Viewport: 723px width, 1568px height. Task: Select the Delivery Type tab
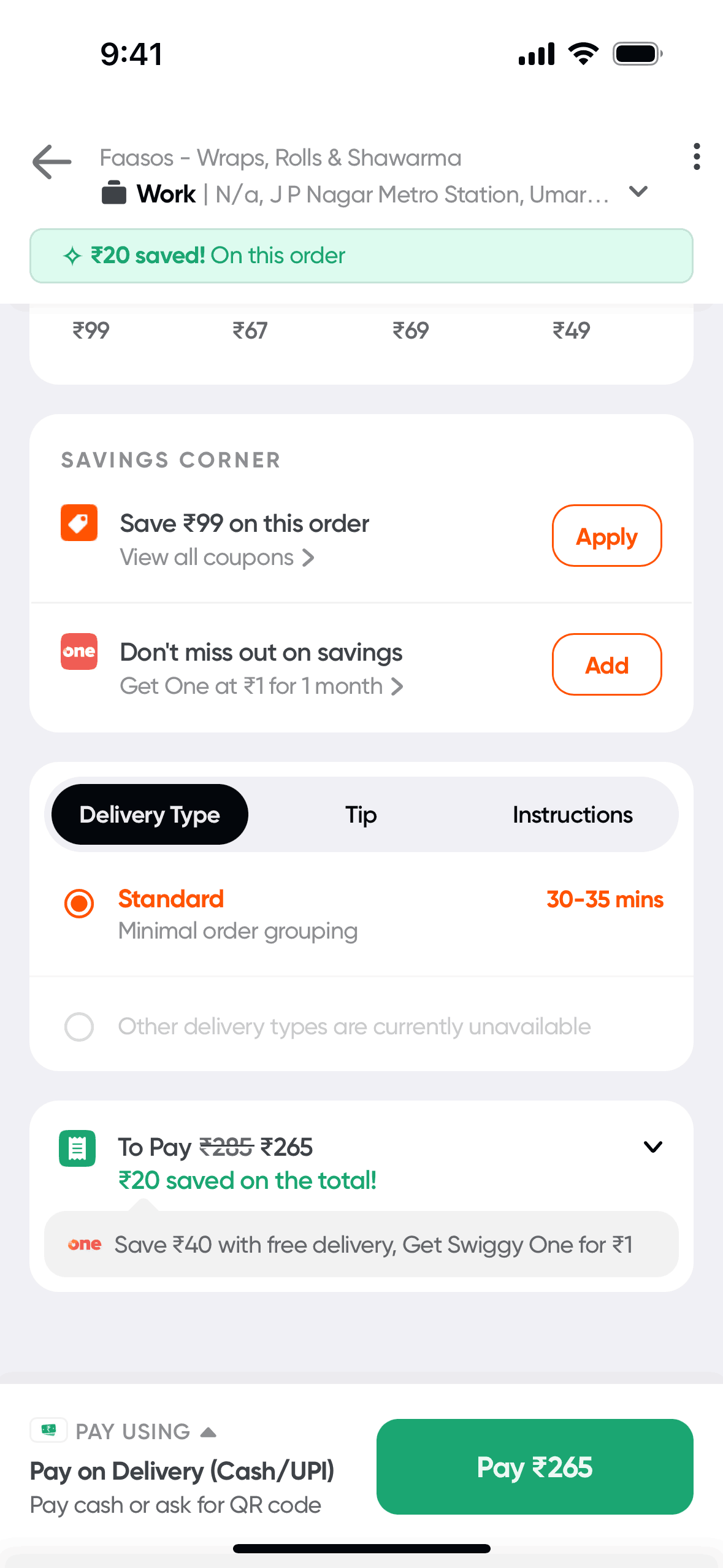click(x=150, y=815)
